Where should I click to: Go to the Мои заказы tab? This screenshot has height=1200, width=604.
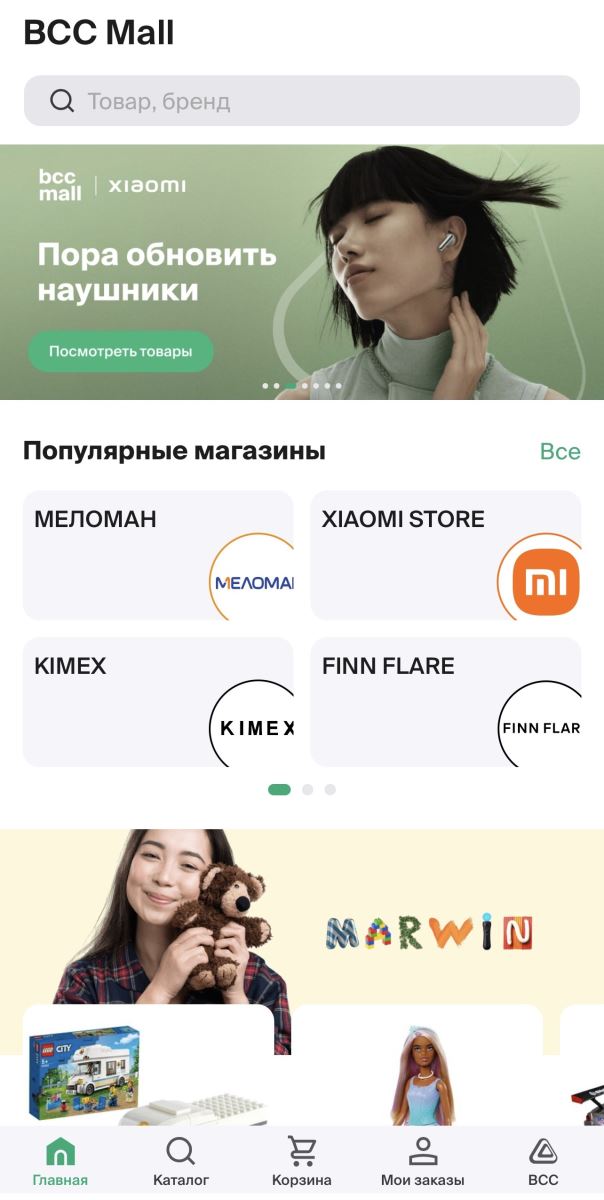click(x=422, y=1162)
